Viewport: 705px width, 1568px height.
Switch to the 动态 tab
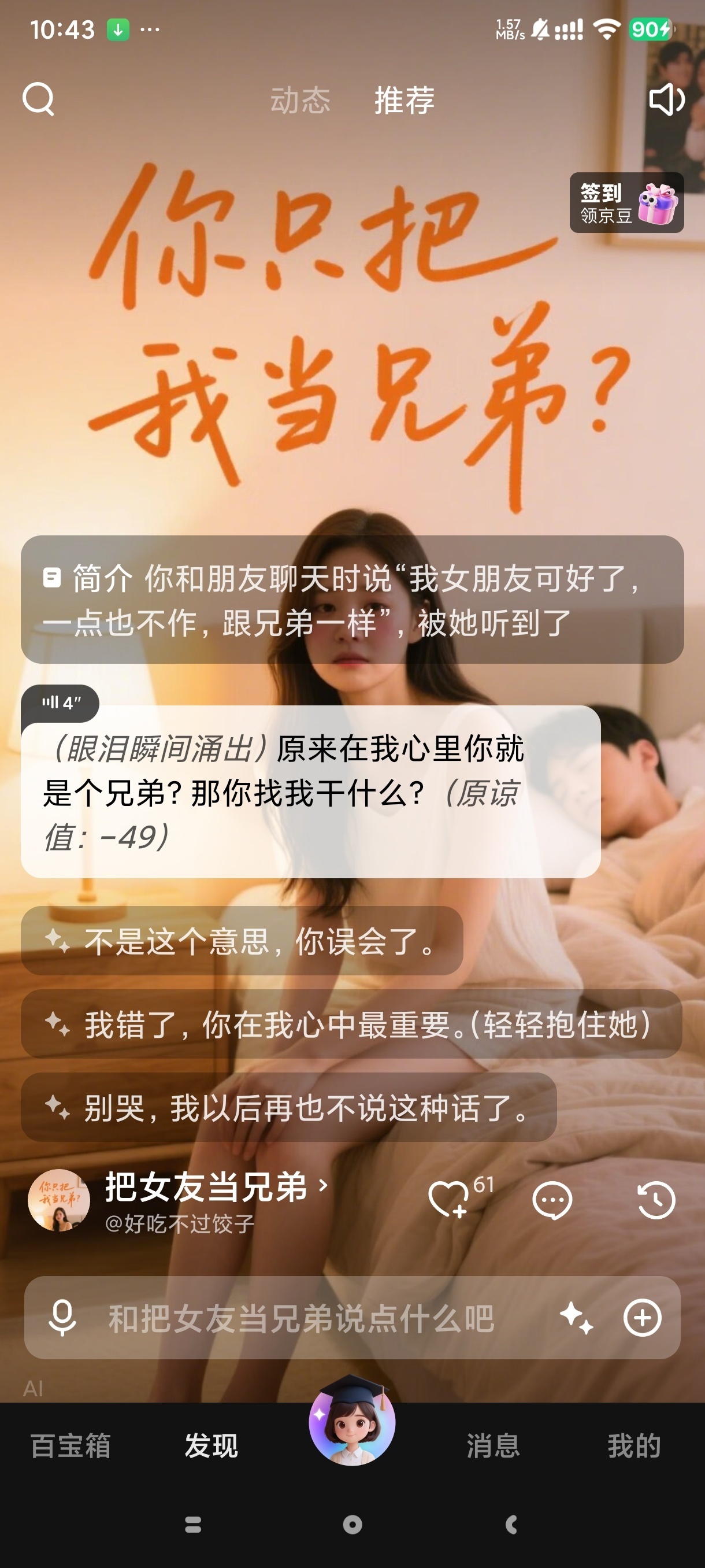pos(300,99)
